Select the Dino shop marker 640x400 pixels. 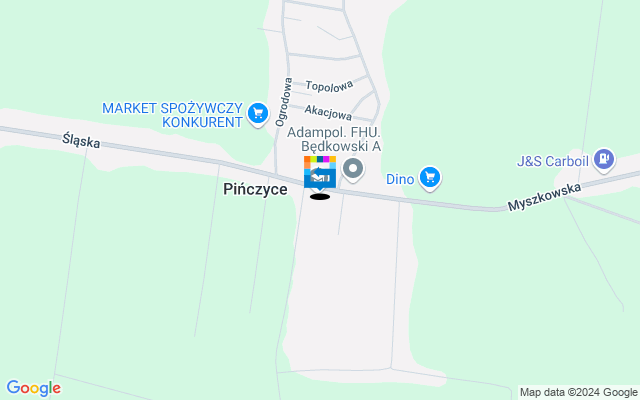pyautogui.click(x=430, y=178)
